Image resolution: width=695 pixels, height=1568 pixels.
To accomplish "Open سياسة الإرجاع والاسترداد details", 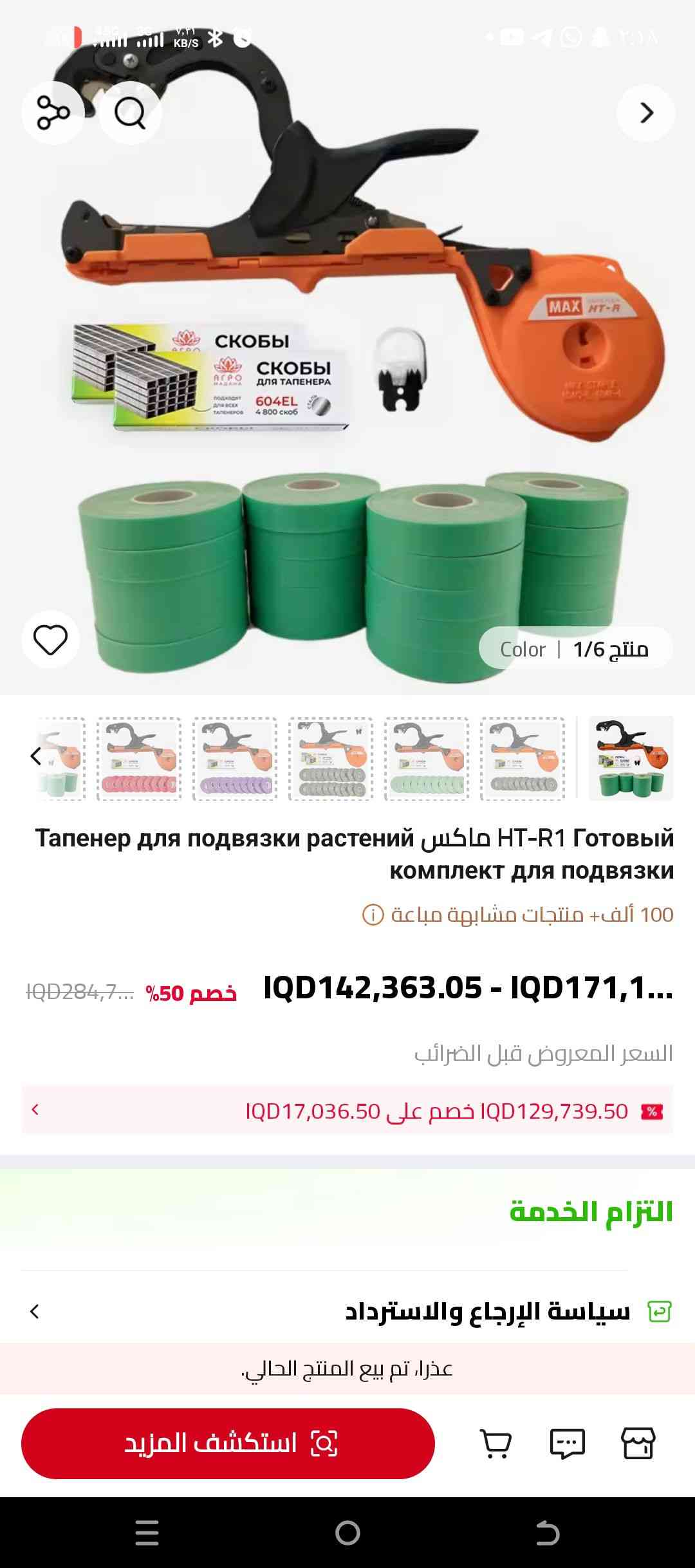I will click(x=347, y=1312).
